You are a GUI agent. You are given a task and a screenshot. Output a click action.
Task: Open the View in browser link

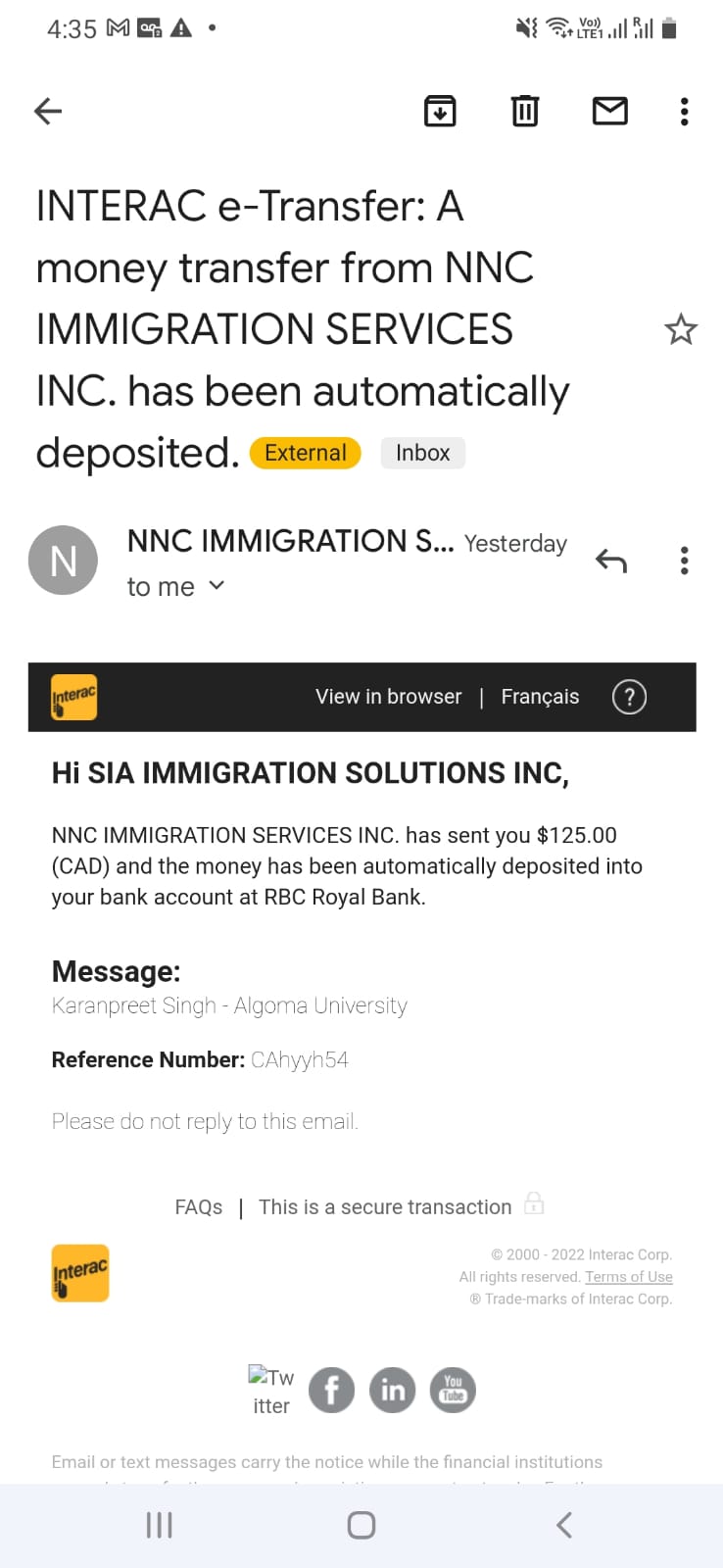pos(388,697)
